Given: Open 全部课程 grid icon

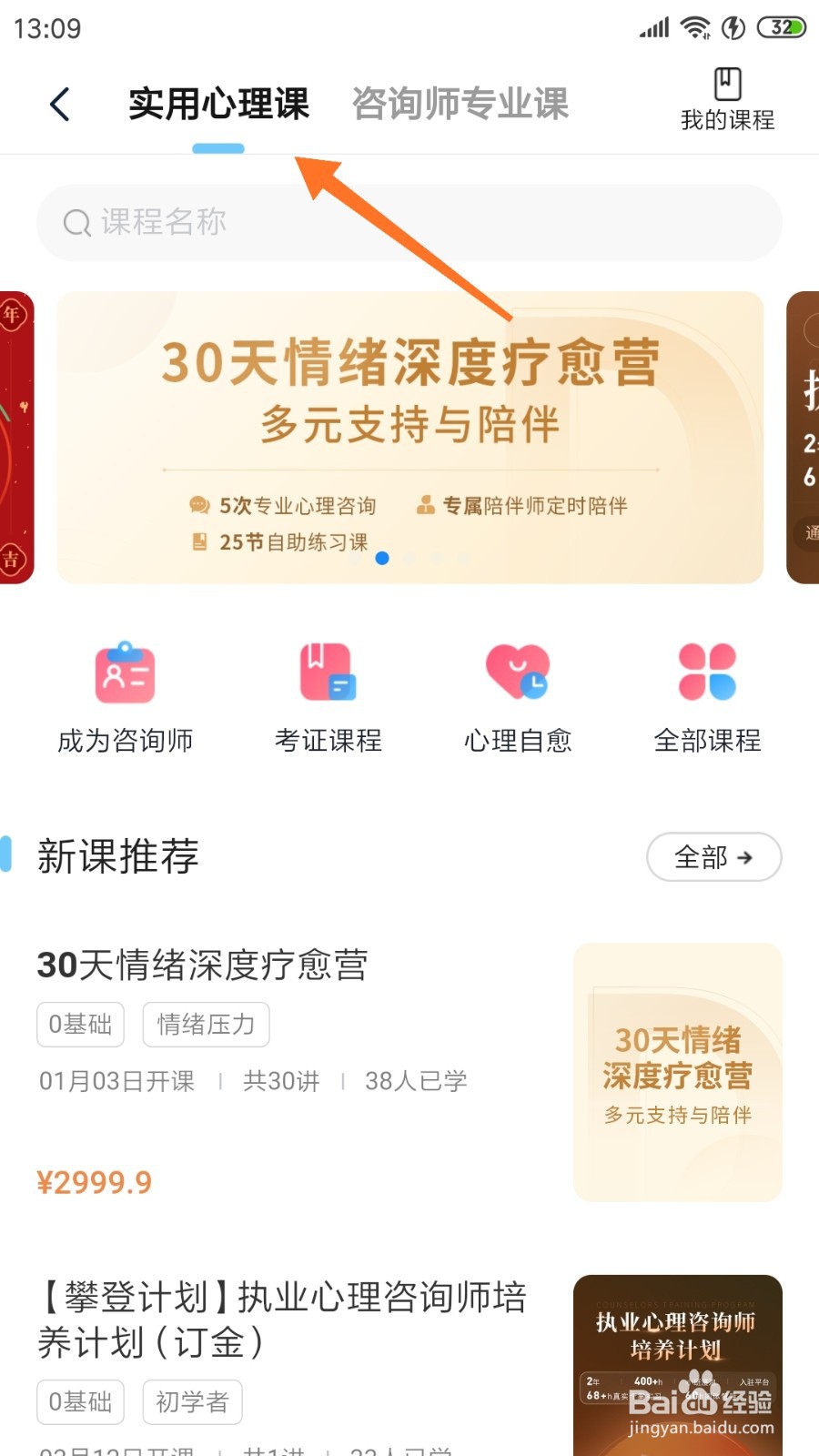Looking at the screenshot, I should (x=706, y=673).
